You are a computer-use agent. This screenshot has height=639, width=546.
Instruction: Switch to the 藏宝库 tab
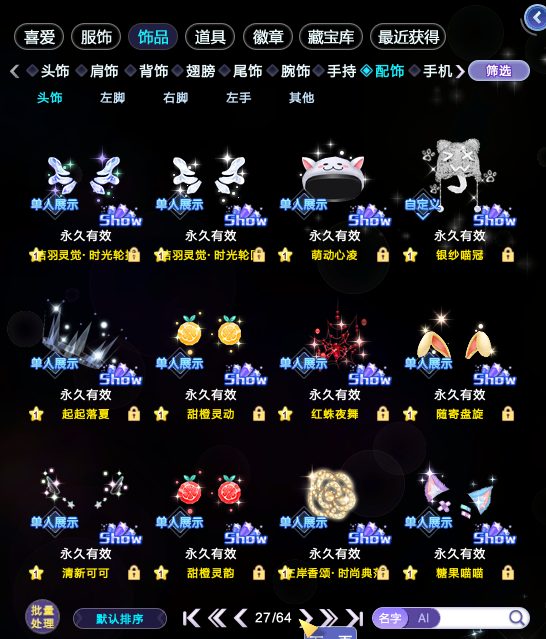pos(330,37)
